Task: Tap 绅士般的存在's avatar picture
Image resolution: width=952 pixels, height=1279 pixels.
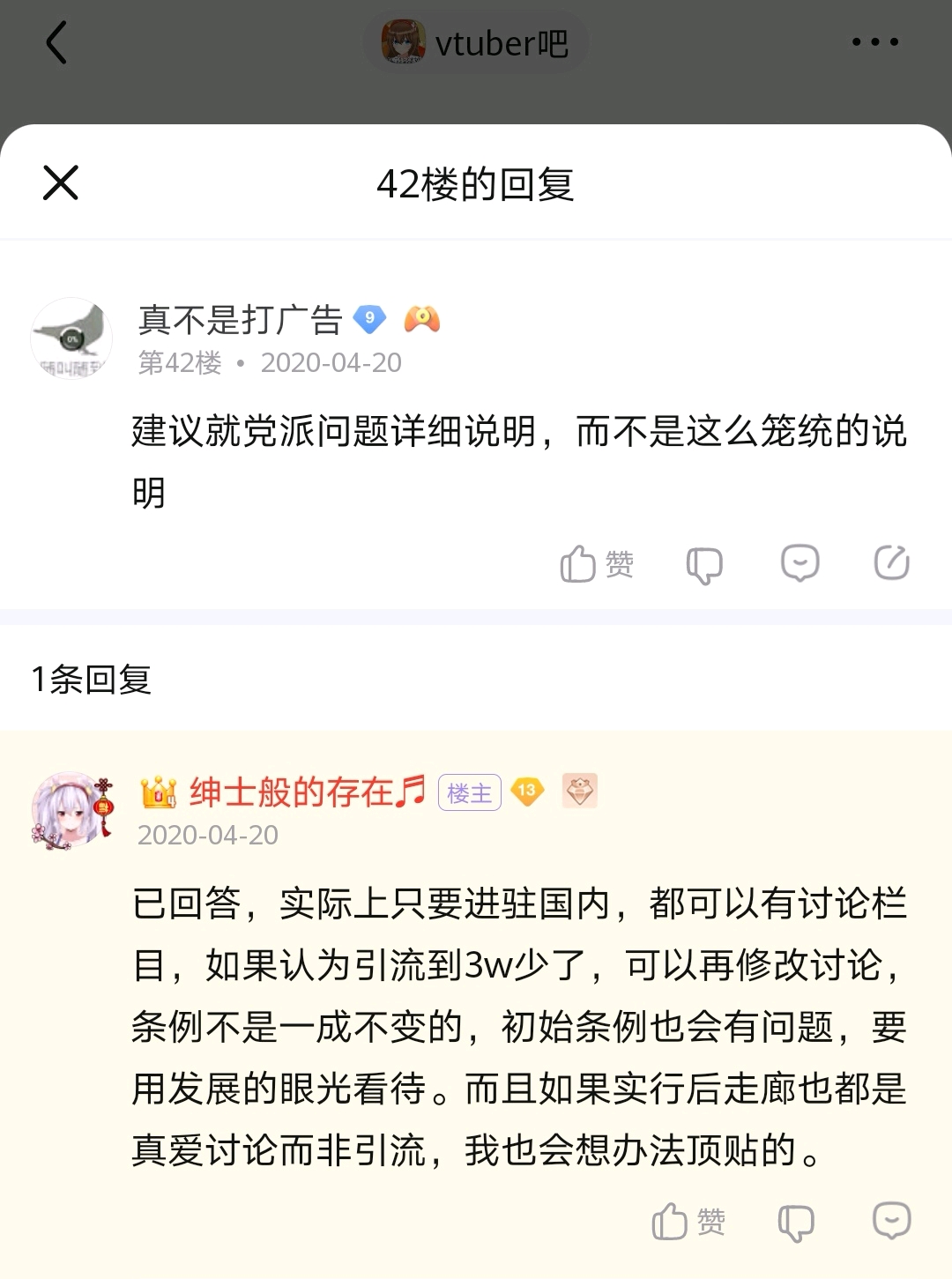Action: pyautogui.click(x=71, y=811)
